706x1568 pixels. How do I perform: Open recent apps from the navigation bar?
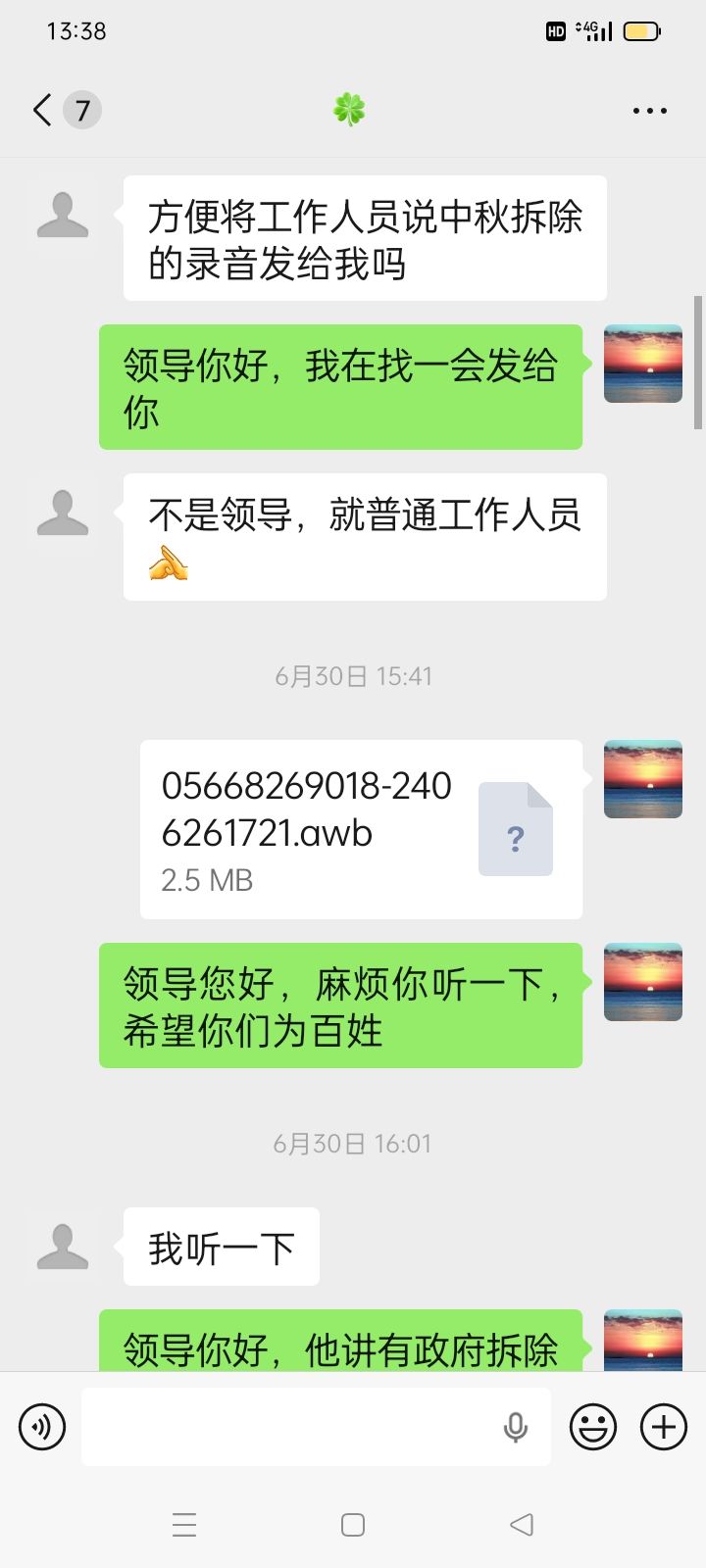pyautogui.click(x=184, y=1525)
